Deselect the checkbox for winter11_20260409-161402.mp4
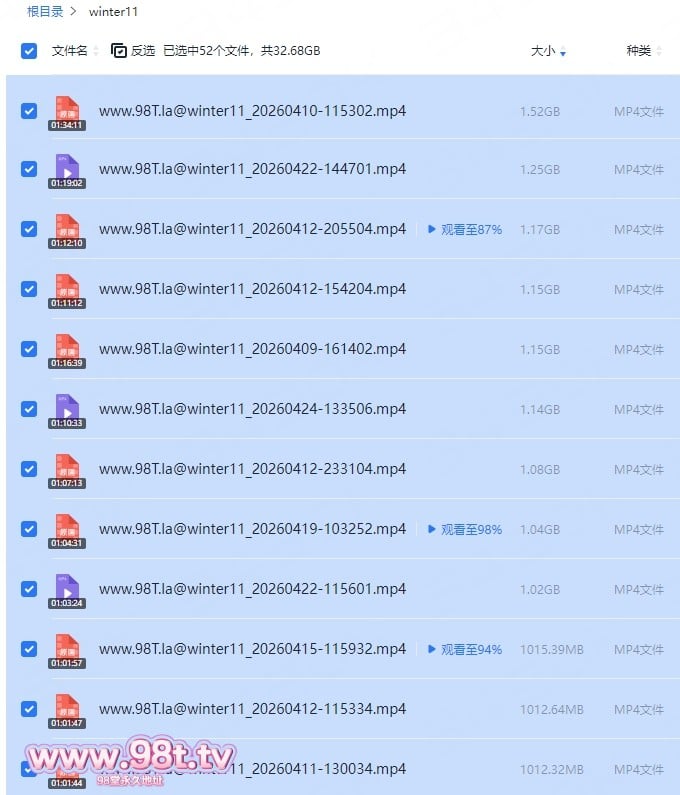The width and height of the screenshot is (680, 795). (x=29, y=349)
